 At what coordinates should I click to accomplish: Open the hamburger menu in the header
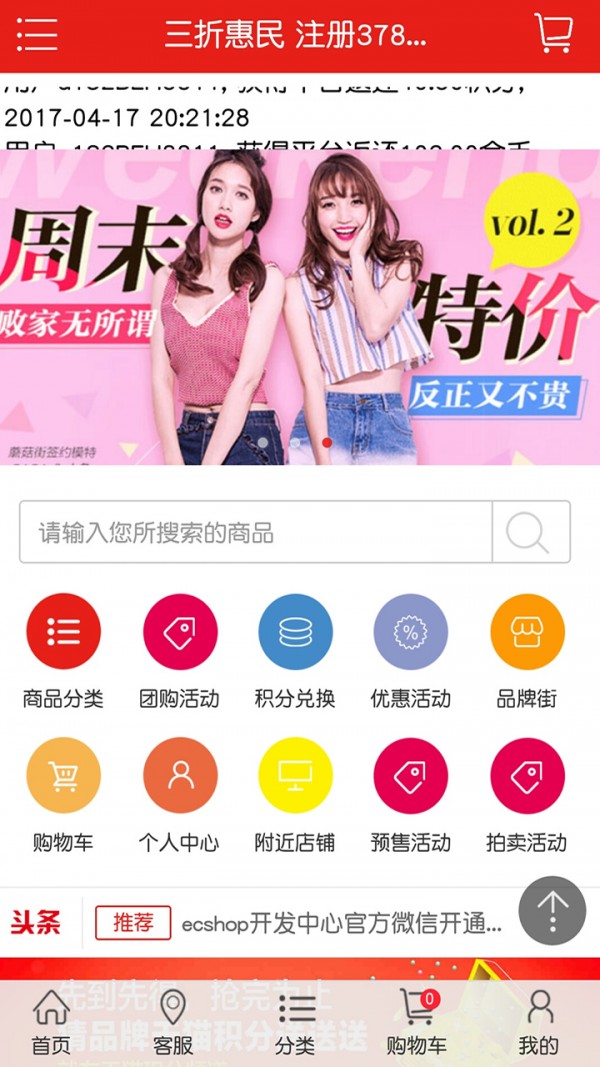pyautogui.click(x=37, y=35)
